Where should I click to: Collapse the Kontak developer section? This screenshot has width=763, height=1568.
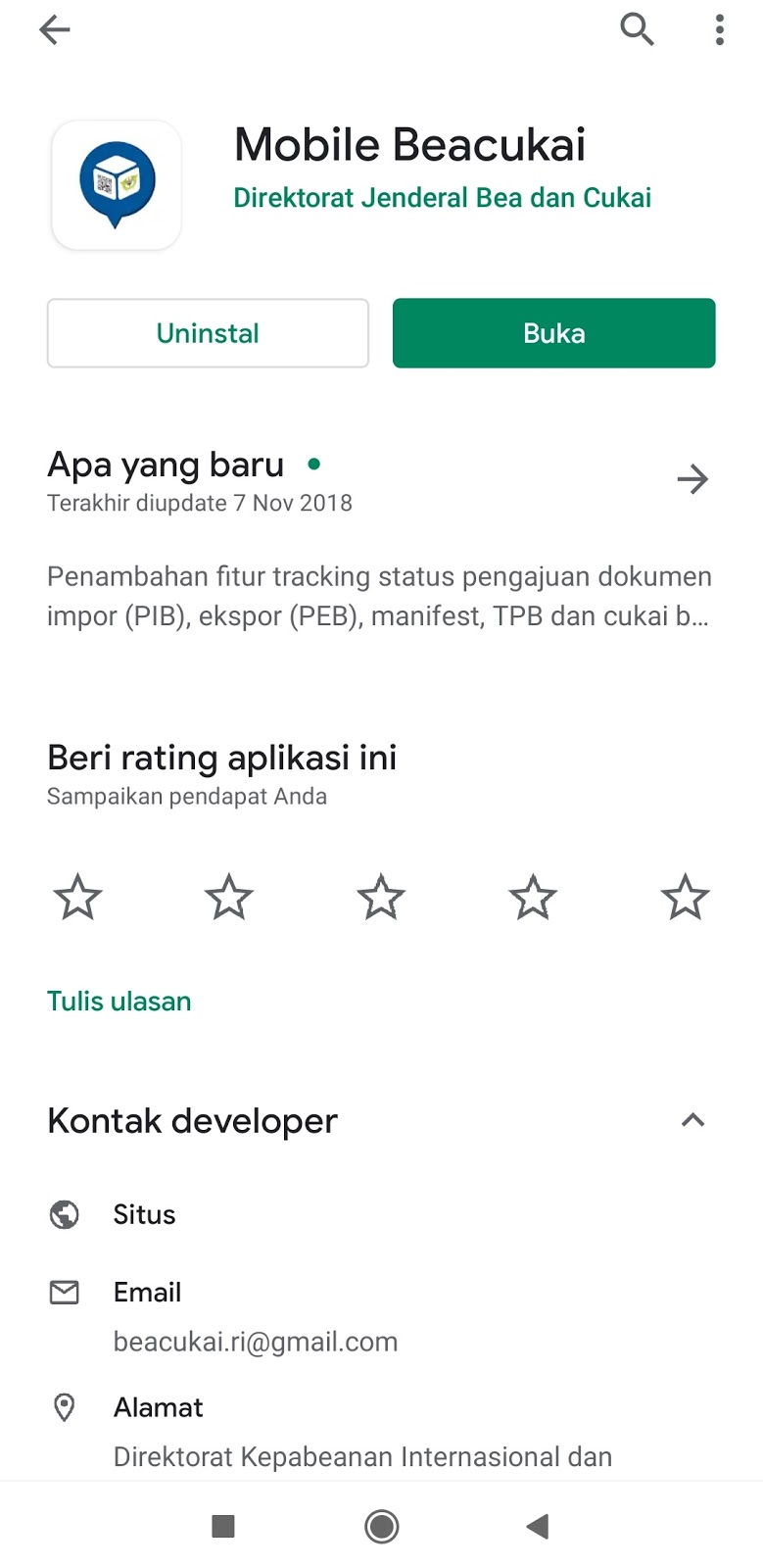[x=692, y=1120]
